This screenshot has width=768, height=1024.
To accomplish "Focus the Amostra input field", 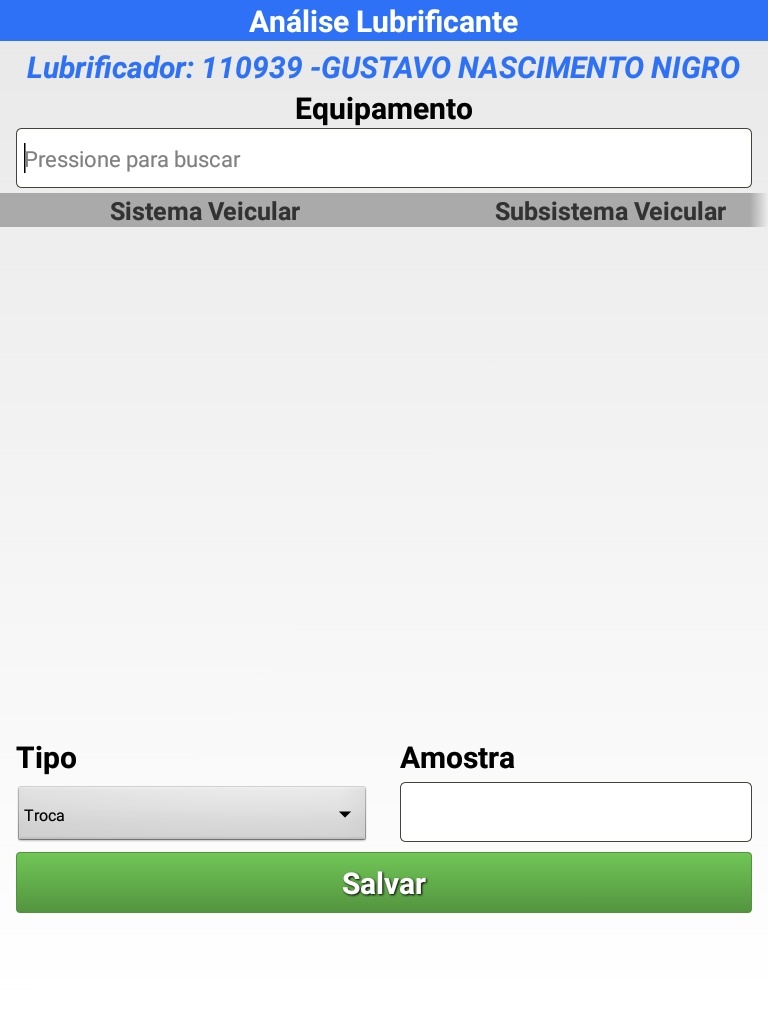I will pos(575,812).
